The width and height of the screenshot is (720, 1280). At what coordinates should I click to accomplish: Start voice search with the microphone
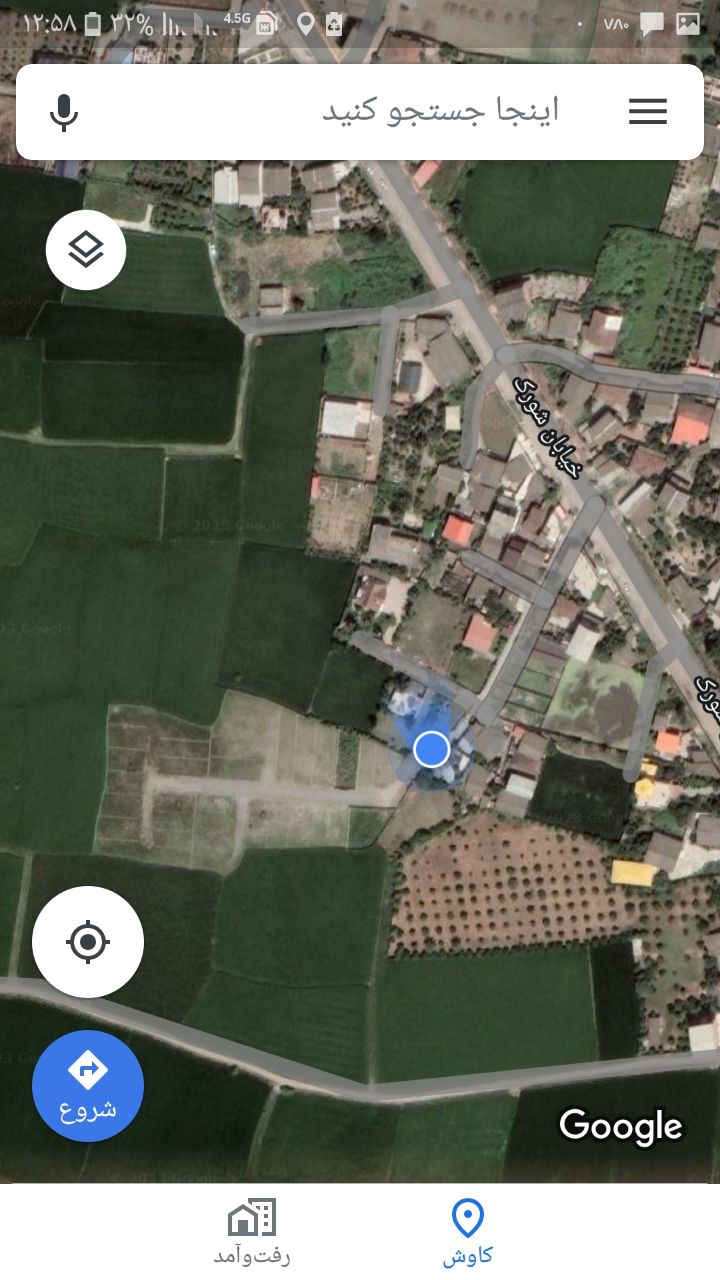point(64,112)
